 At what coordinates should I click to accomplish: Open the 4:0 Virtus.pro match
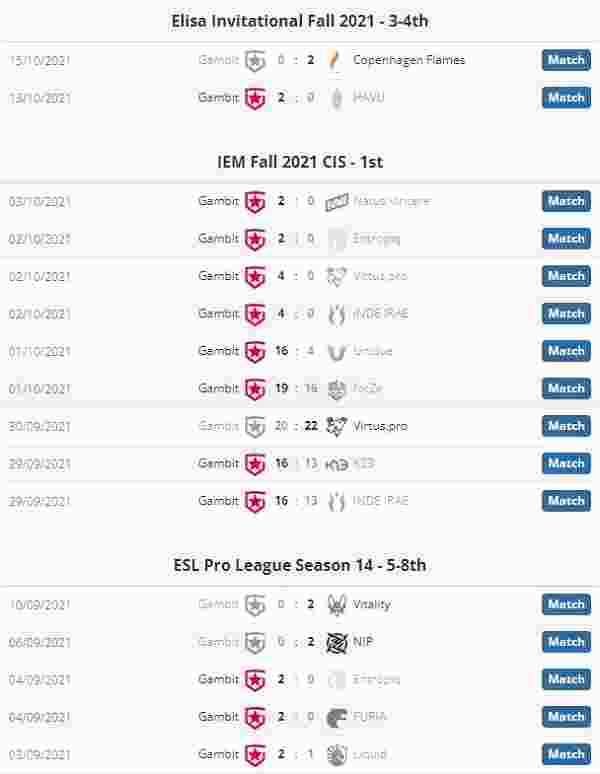[566, 276]
